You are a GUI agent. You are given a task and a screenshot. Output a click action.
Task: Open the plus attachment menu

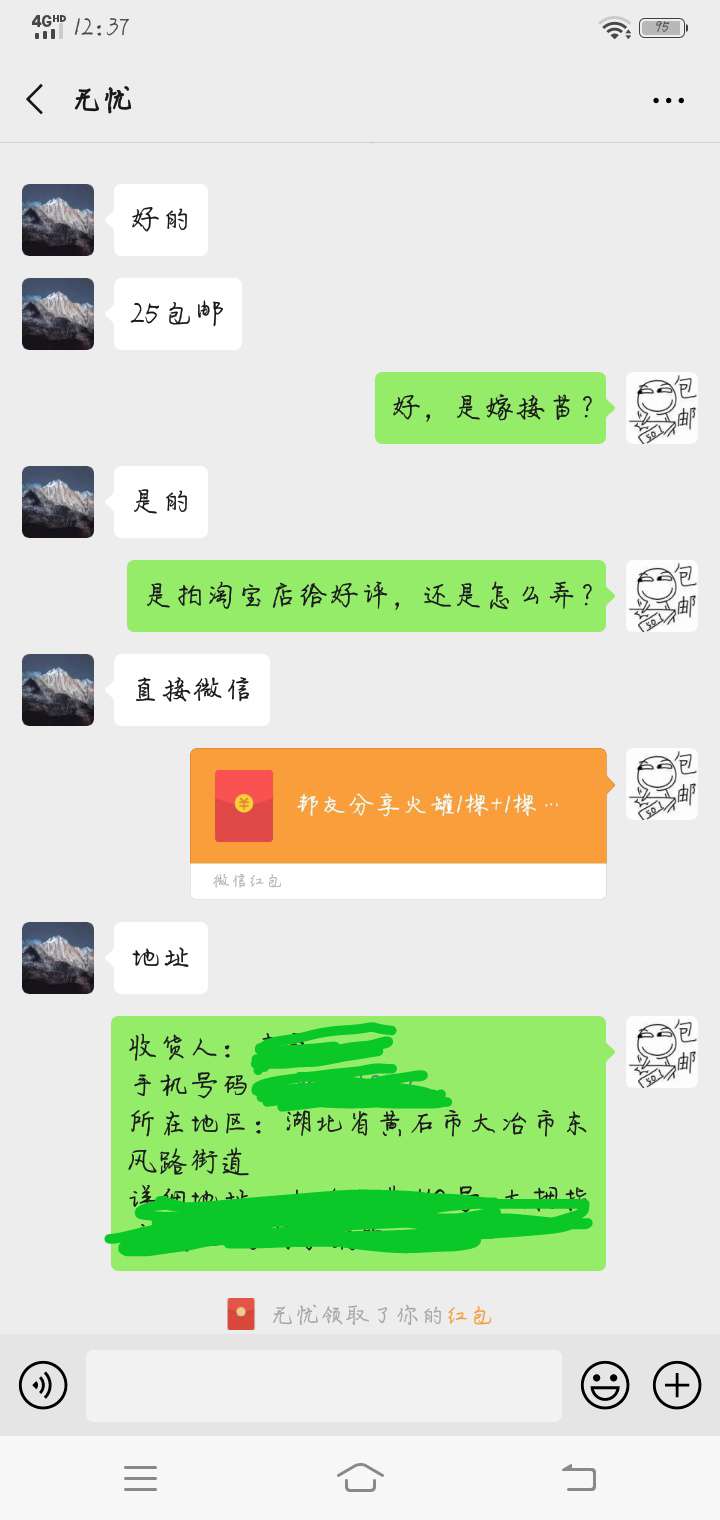(677, 1385)
